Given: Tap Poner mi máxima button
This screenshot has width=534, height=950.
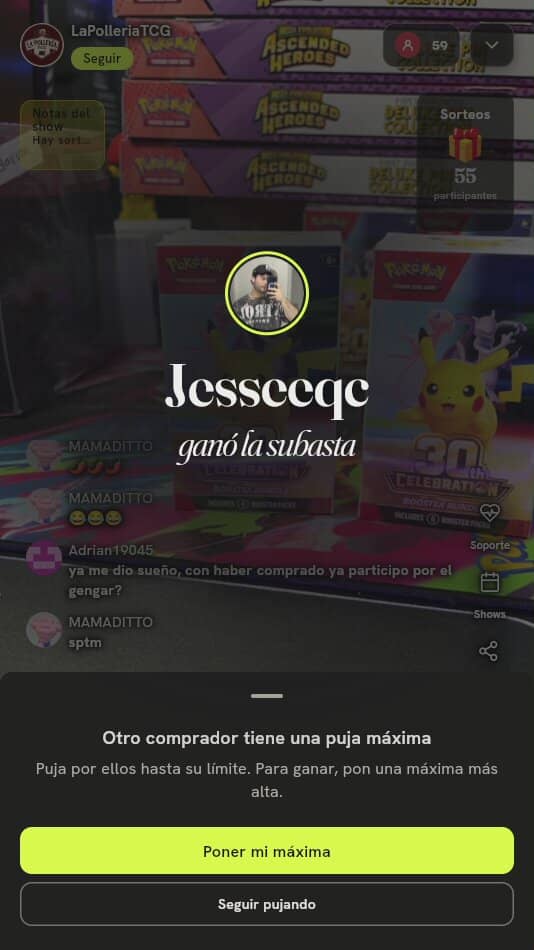Looking at the screenshot, I should pos(267,851).
